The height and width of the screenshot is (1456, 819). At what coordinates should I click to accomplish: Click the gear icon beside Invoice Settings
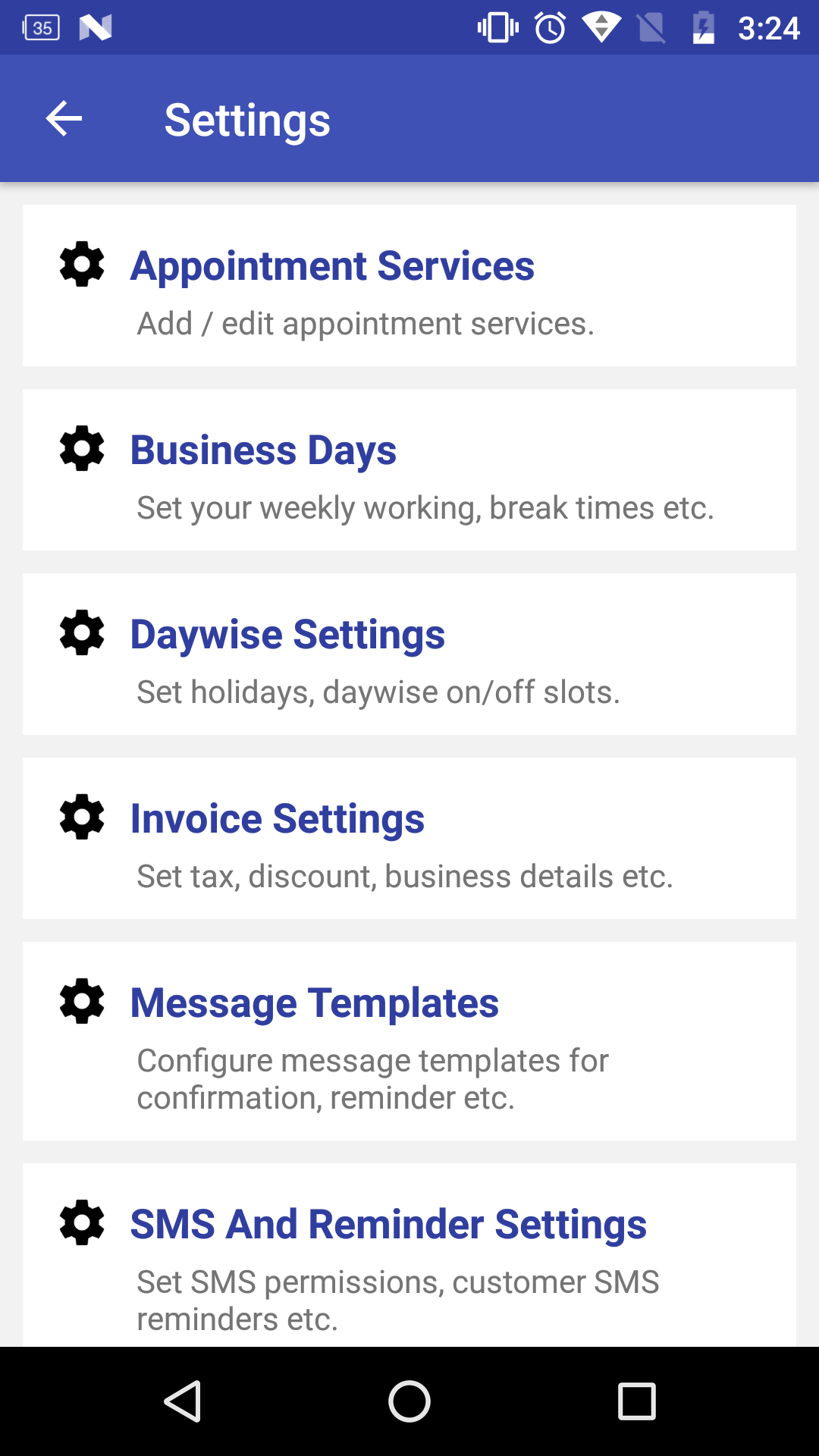81,817
